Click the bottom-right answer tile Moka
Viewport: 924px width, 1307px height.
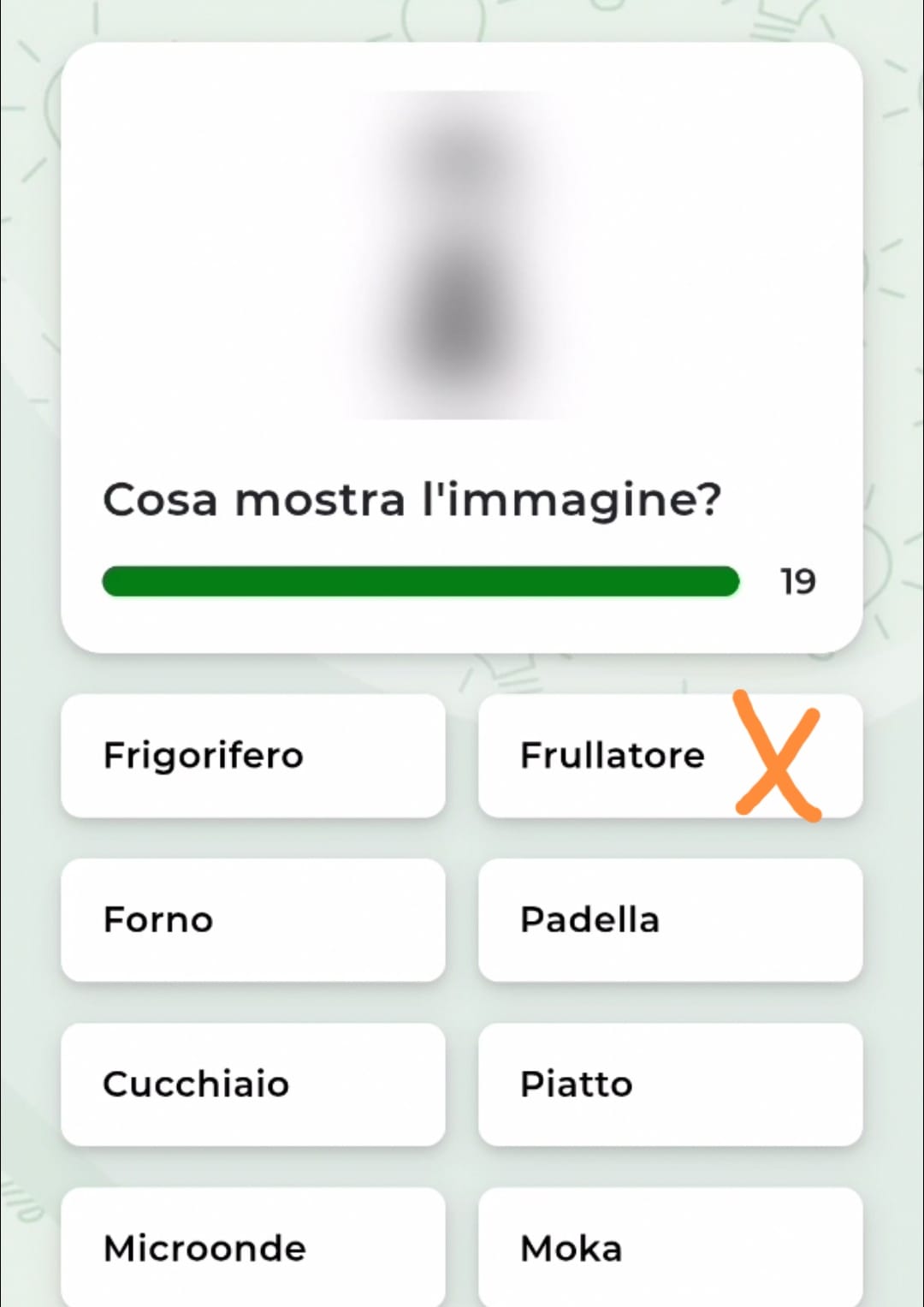point(671,1247)
